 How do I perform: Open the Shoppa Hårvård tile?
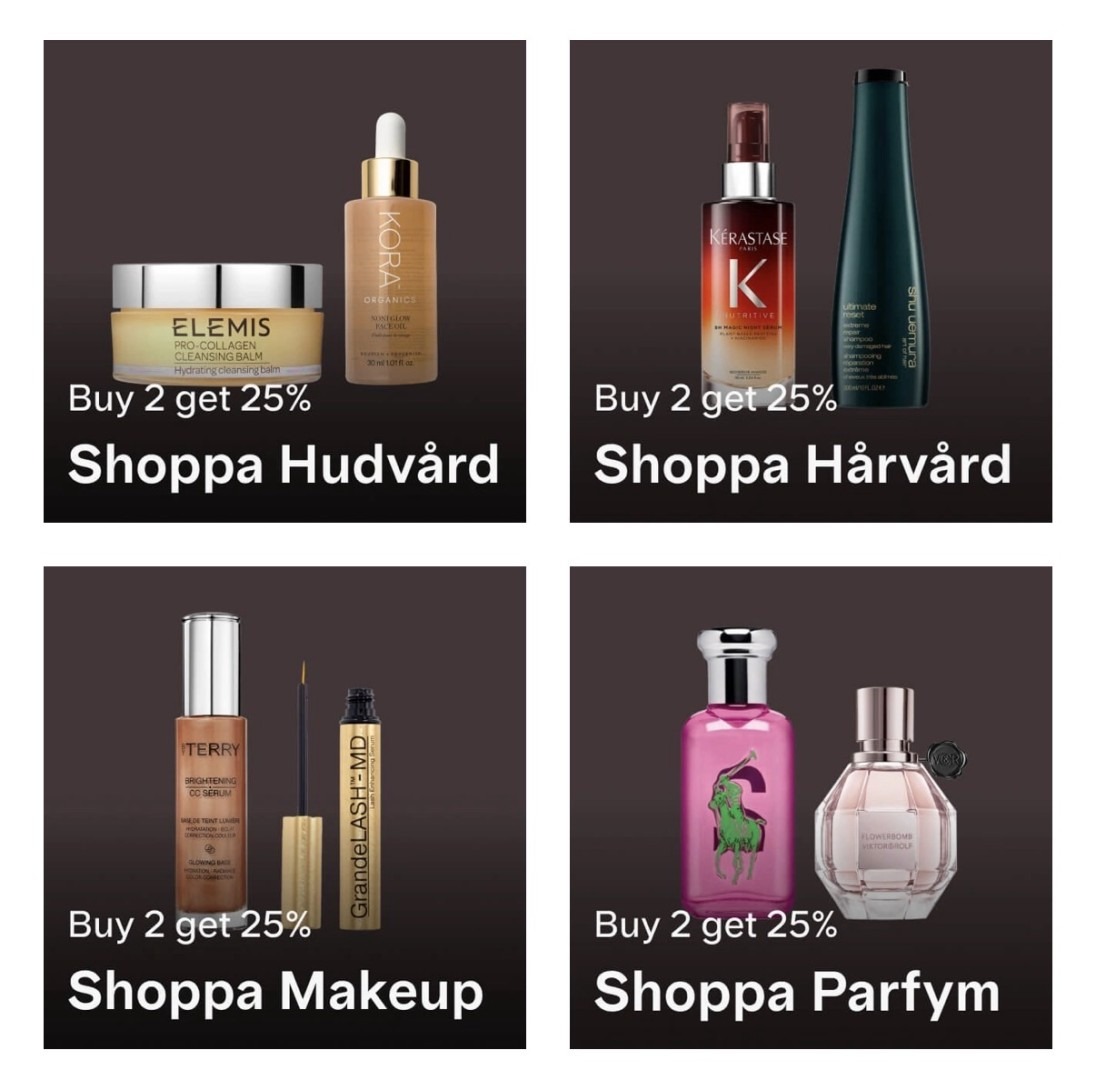pos(810,281)
